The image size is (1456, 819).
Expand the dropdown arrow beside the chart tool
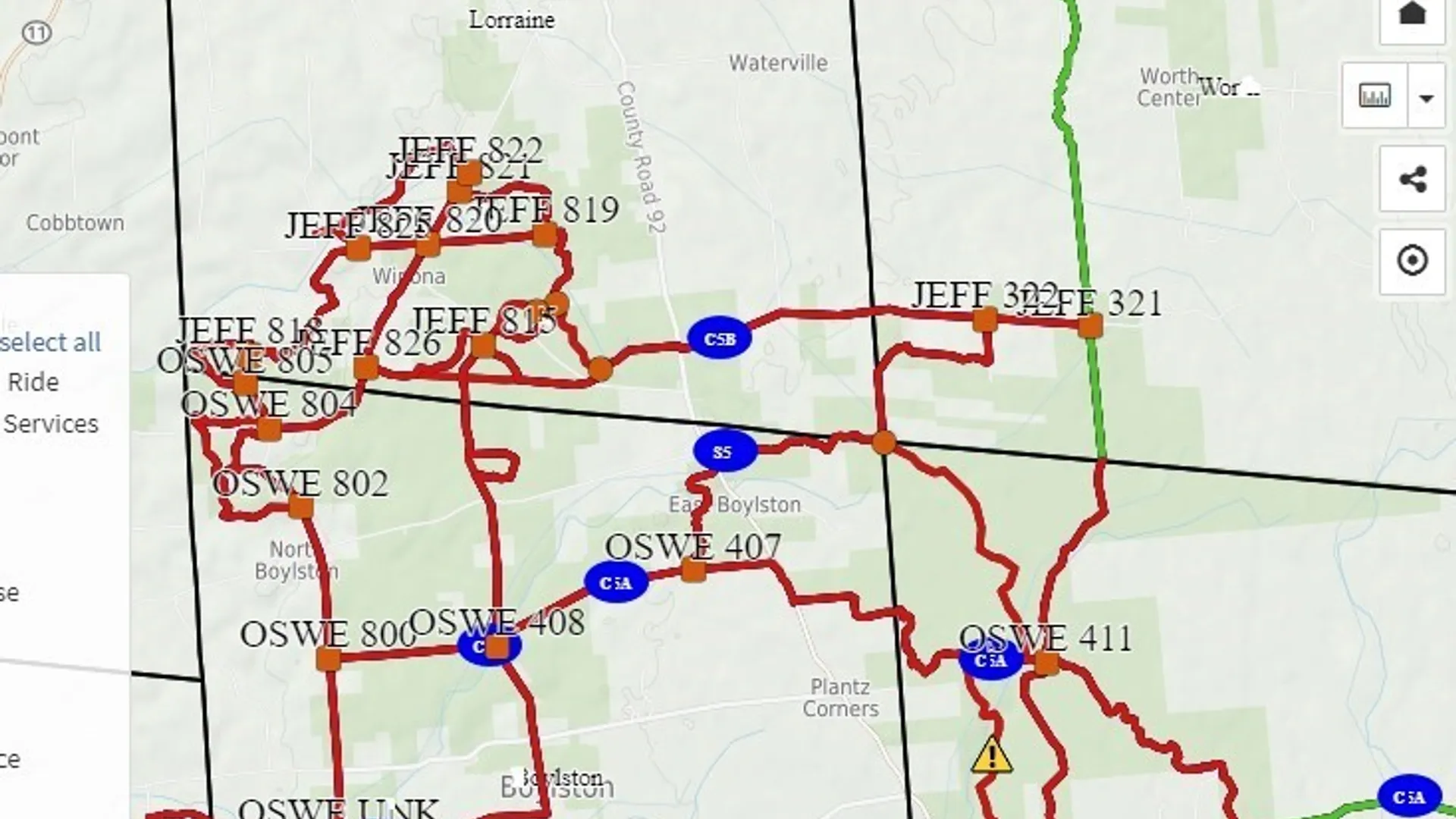coord(1426,98)
